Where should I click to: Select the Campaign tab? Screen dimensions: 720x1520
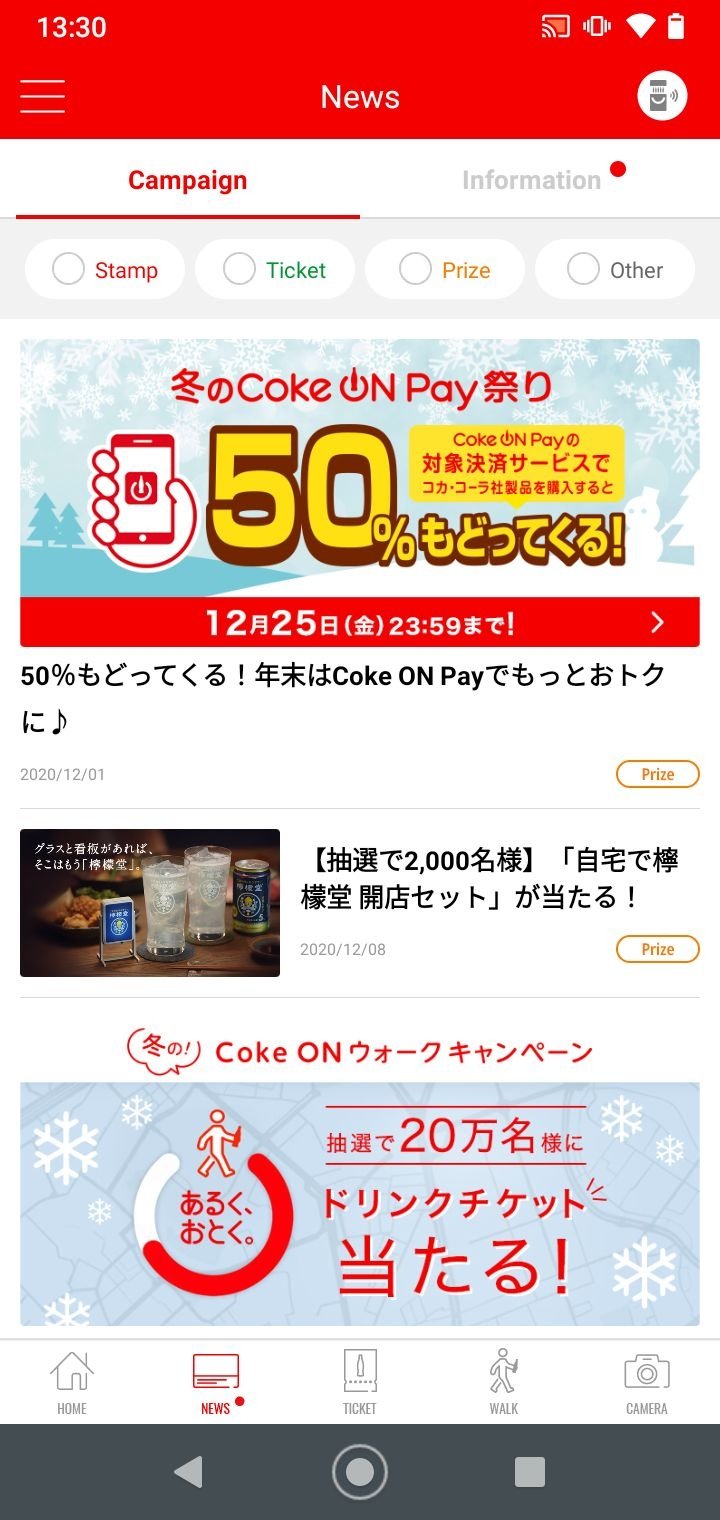point(187,181)
